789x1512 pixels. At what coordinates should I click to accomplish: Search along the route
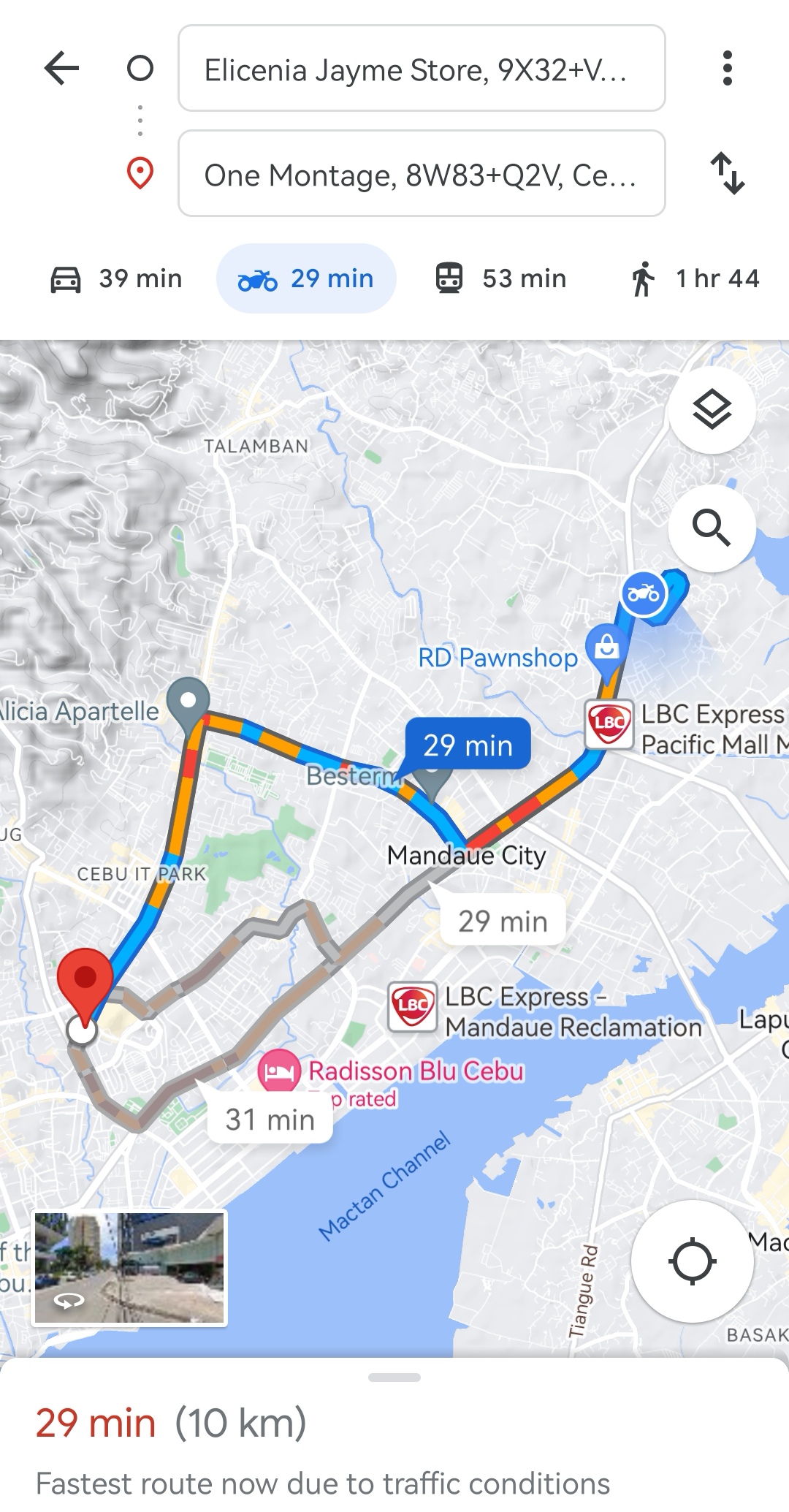pyautogui.click(x=712, y=528)
